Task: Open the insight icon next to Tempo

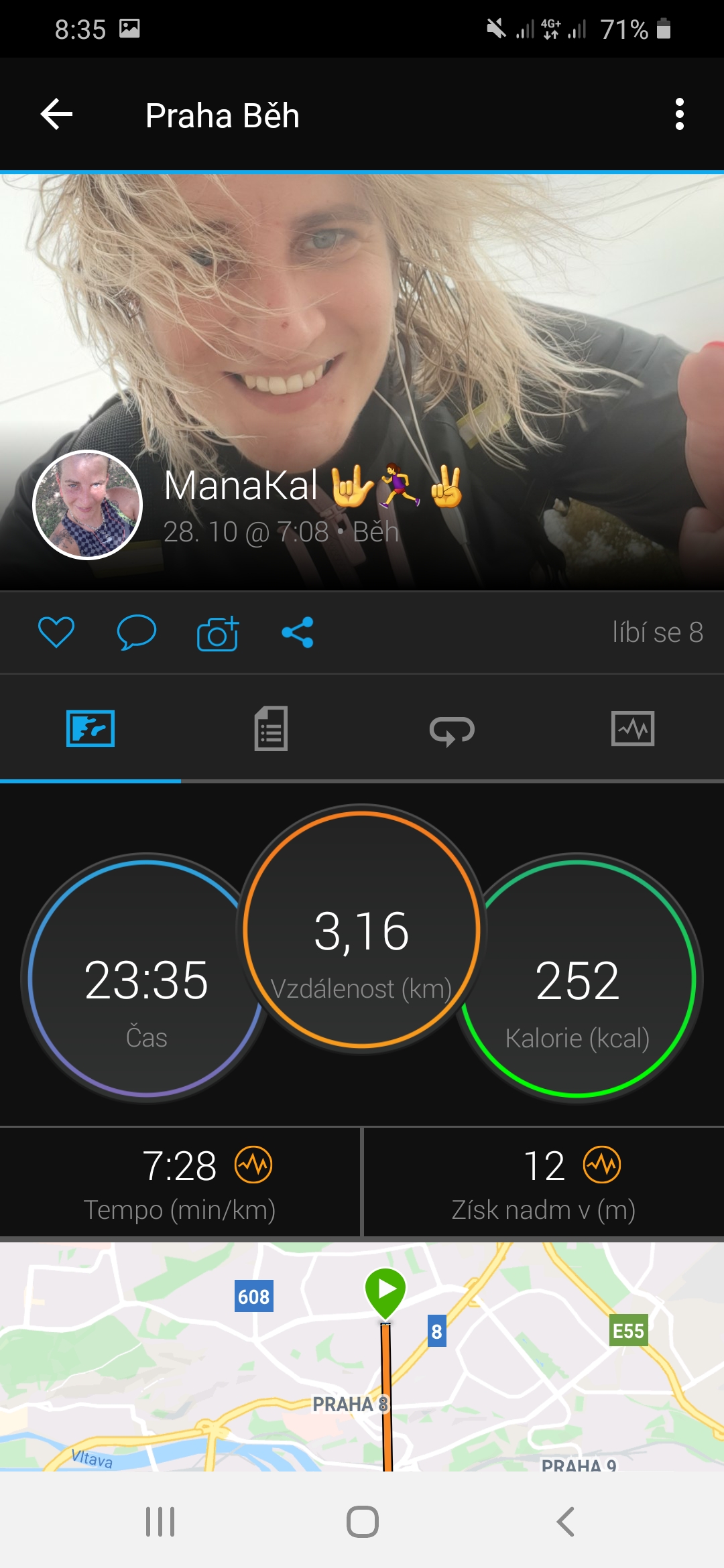Action: pyautogui.click(x=253, y=1165)
